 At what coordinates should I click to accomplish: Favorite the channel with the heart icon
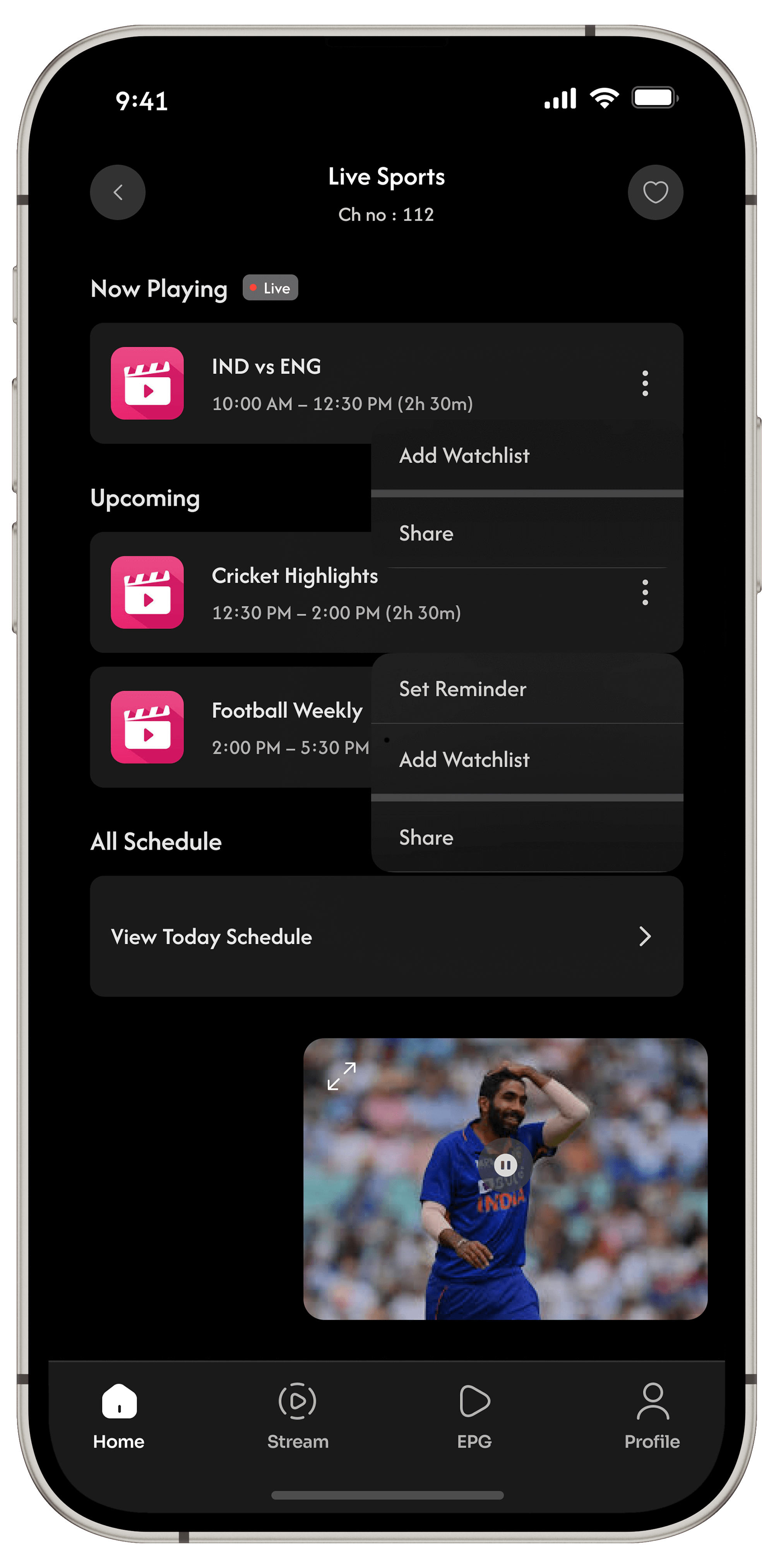point(655,192)
